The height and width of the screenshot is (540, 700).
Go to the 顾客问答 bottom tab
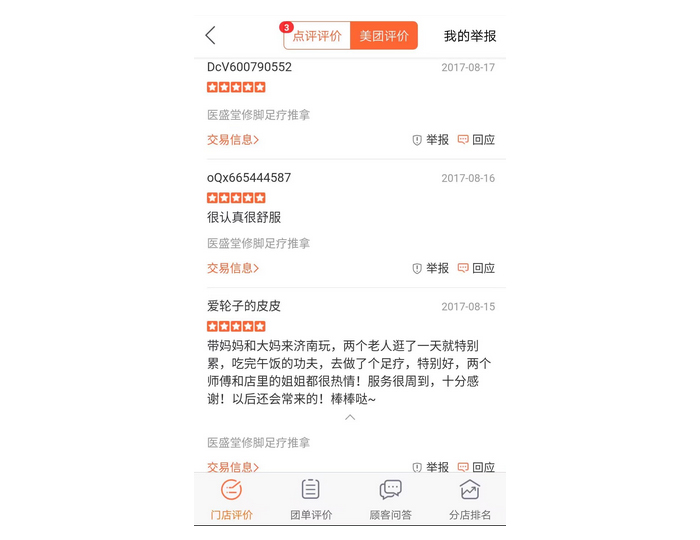point(390,500)
